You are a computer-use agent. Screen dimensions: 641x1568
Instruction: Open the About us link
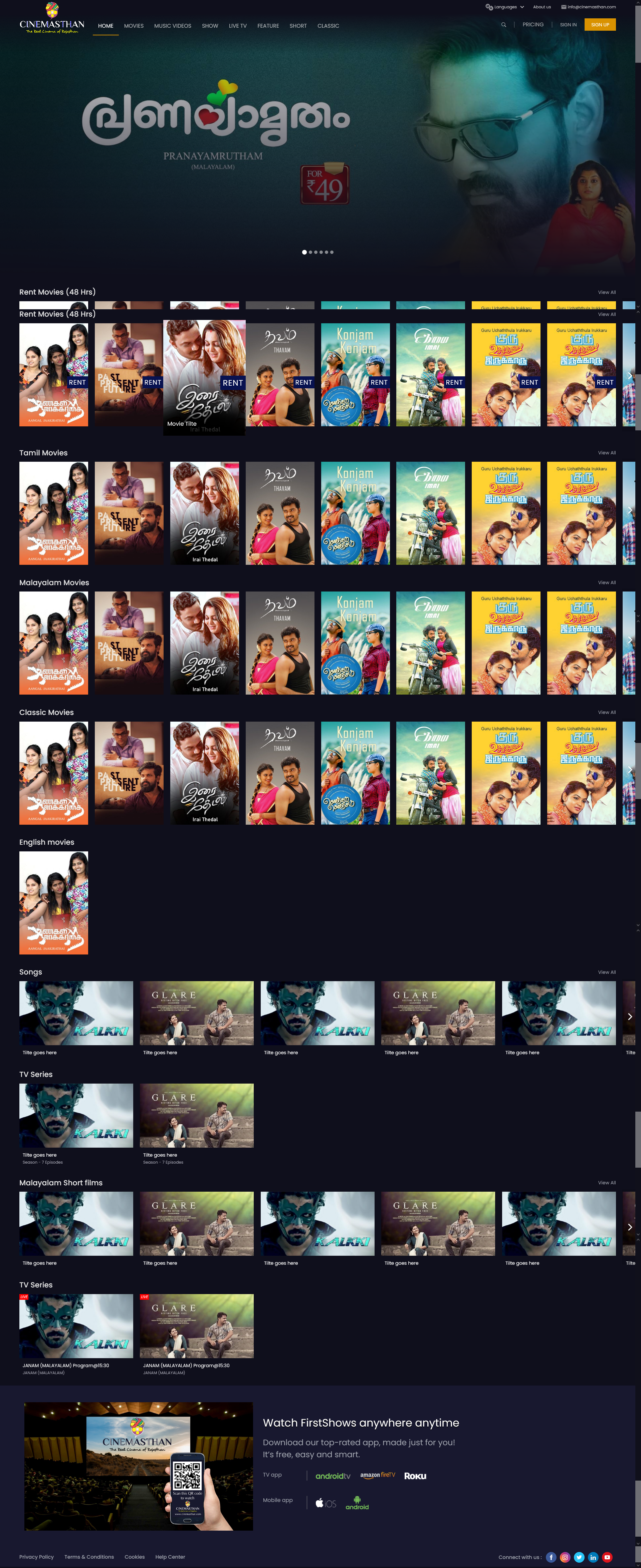tap(542, 7)
